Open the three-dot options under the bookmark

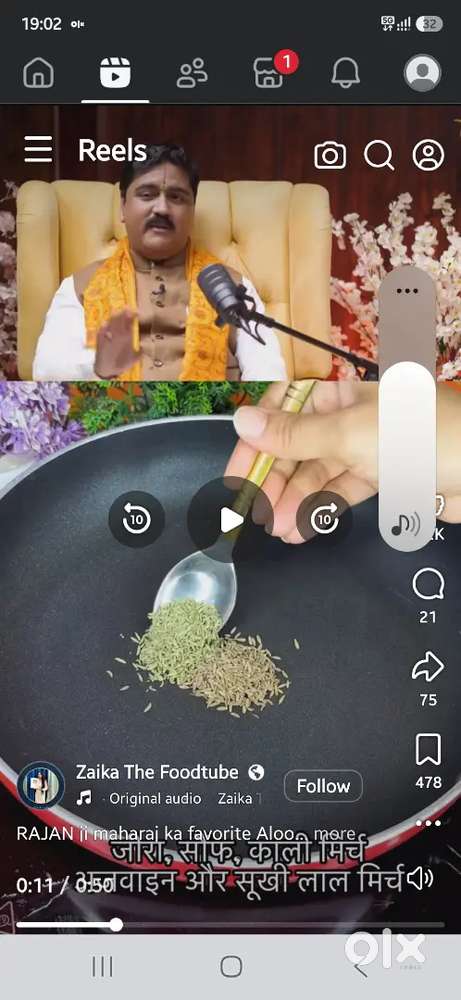coord(428,823)
